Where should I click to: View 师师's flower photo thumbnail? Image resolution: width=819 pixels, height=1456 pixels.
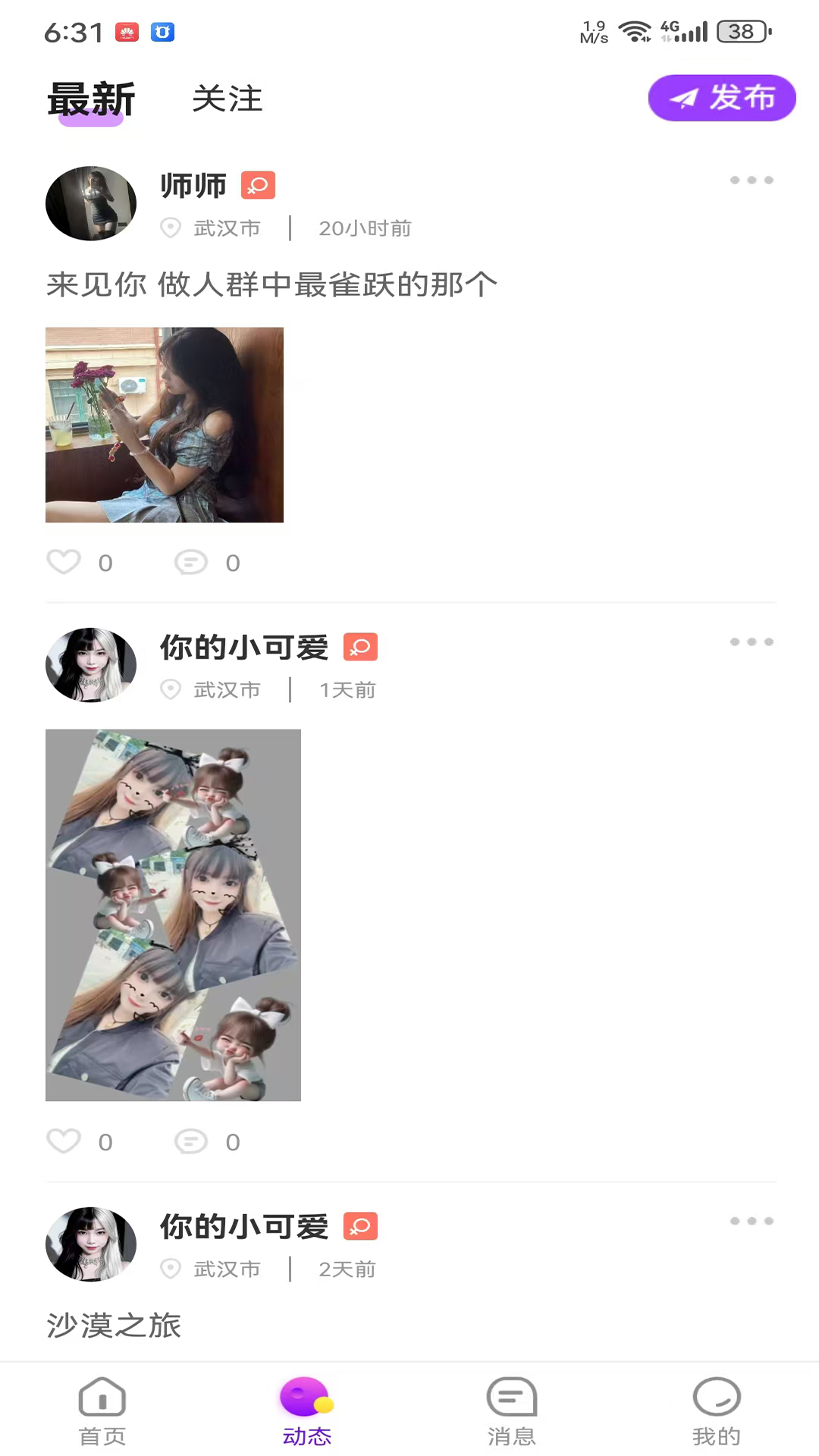pyautogui.click(x=164, y=425)
